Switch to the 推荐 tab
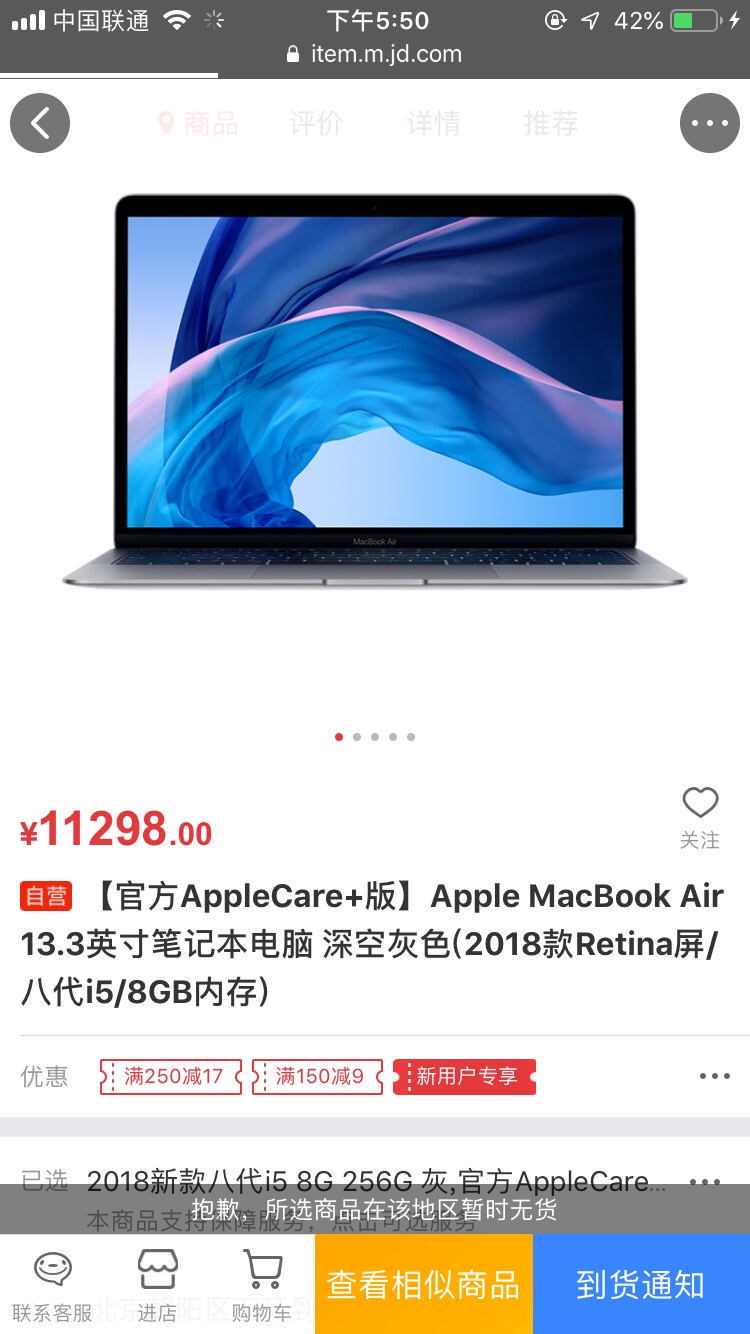 pos(550,123)
